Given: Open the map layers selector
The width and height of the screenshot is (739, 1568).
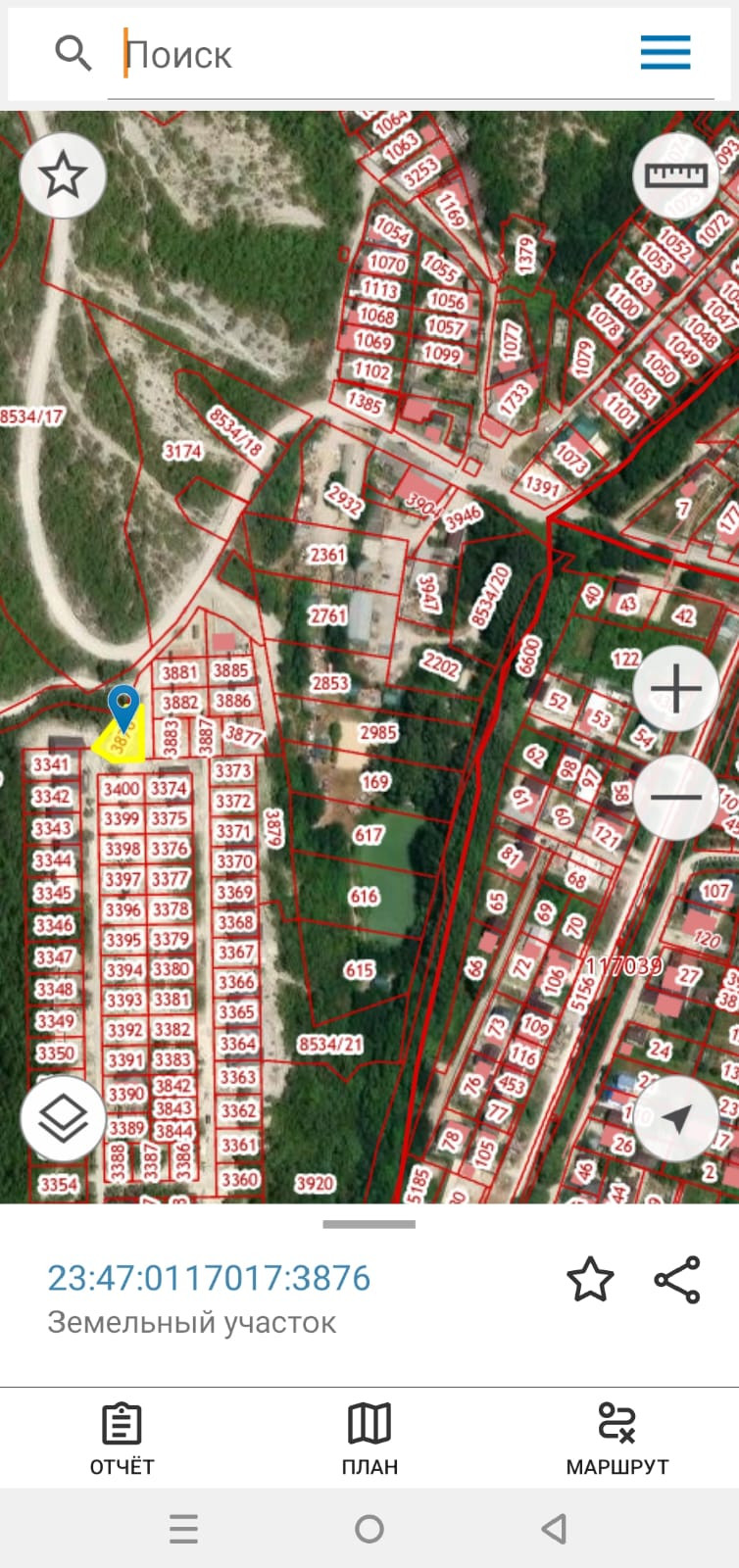Looking at the screenshot, I should (x=63, y=1119).
